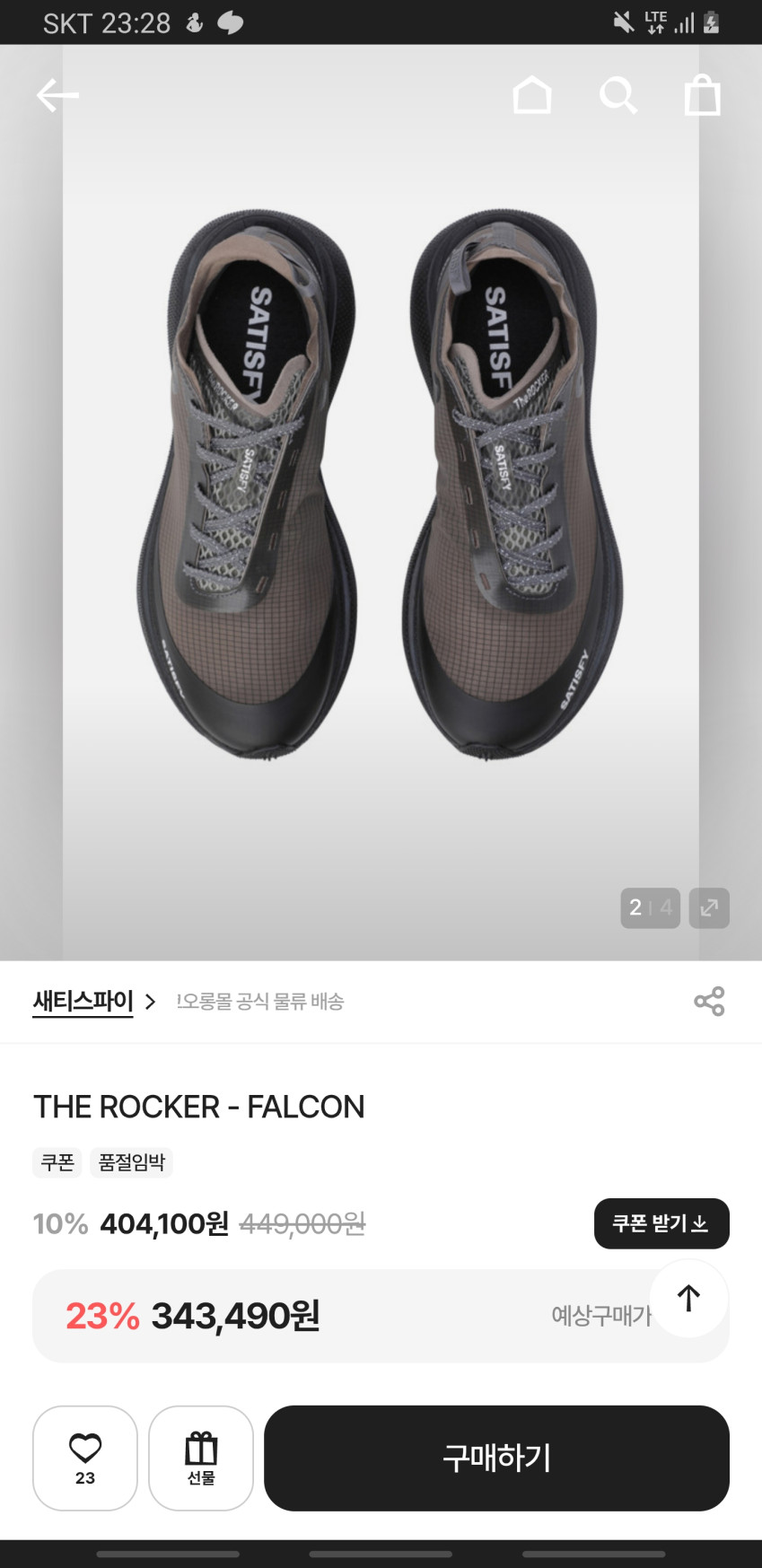Open the home icon in the header
The height and width of the screenshot is (1568, 762).
coord(531,95)
